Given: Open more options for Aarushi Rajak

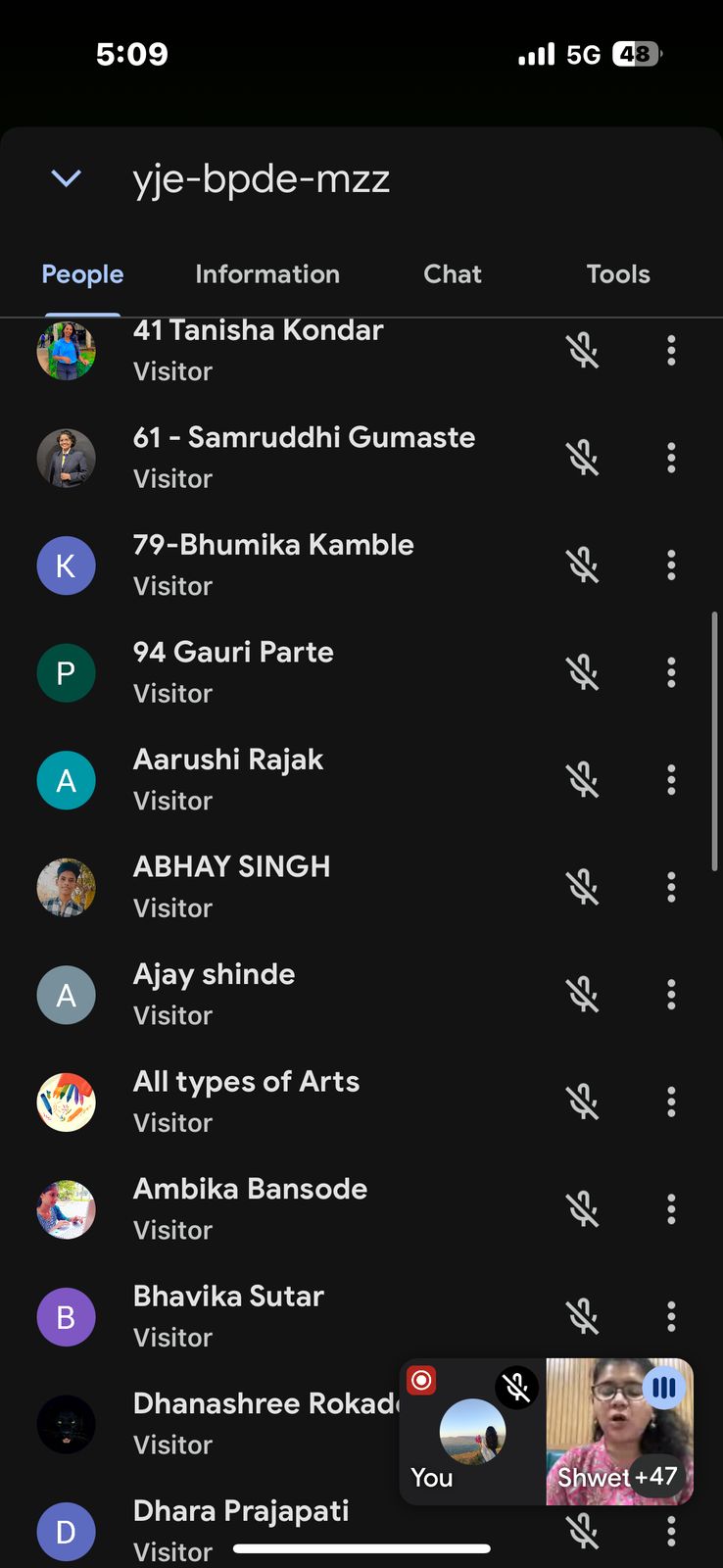Looking at the screenshot, I should point(671,780).
